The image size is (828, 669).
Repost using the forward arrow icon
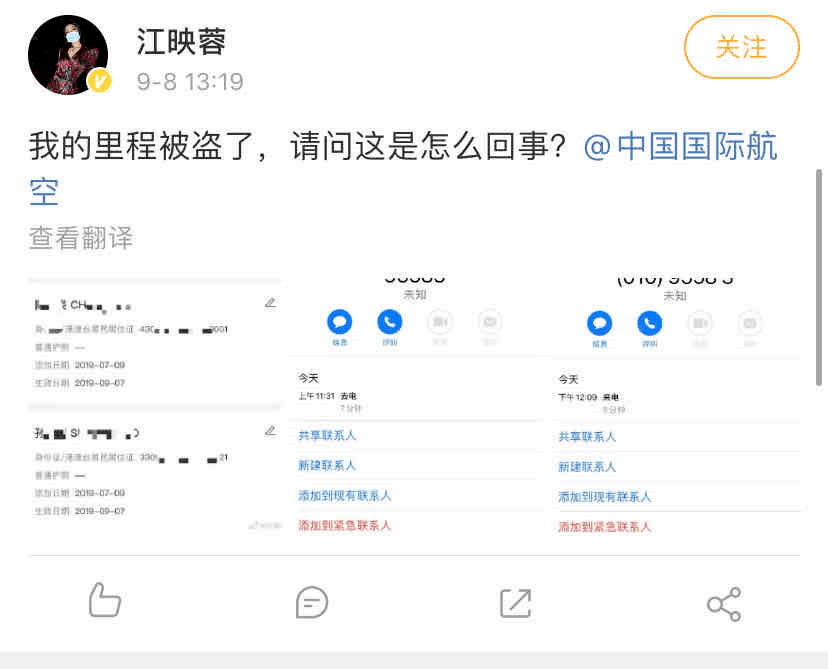tap(516, 602)
